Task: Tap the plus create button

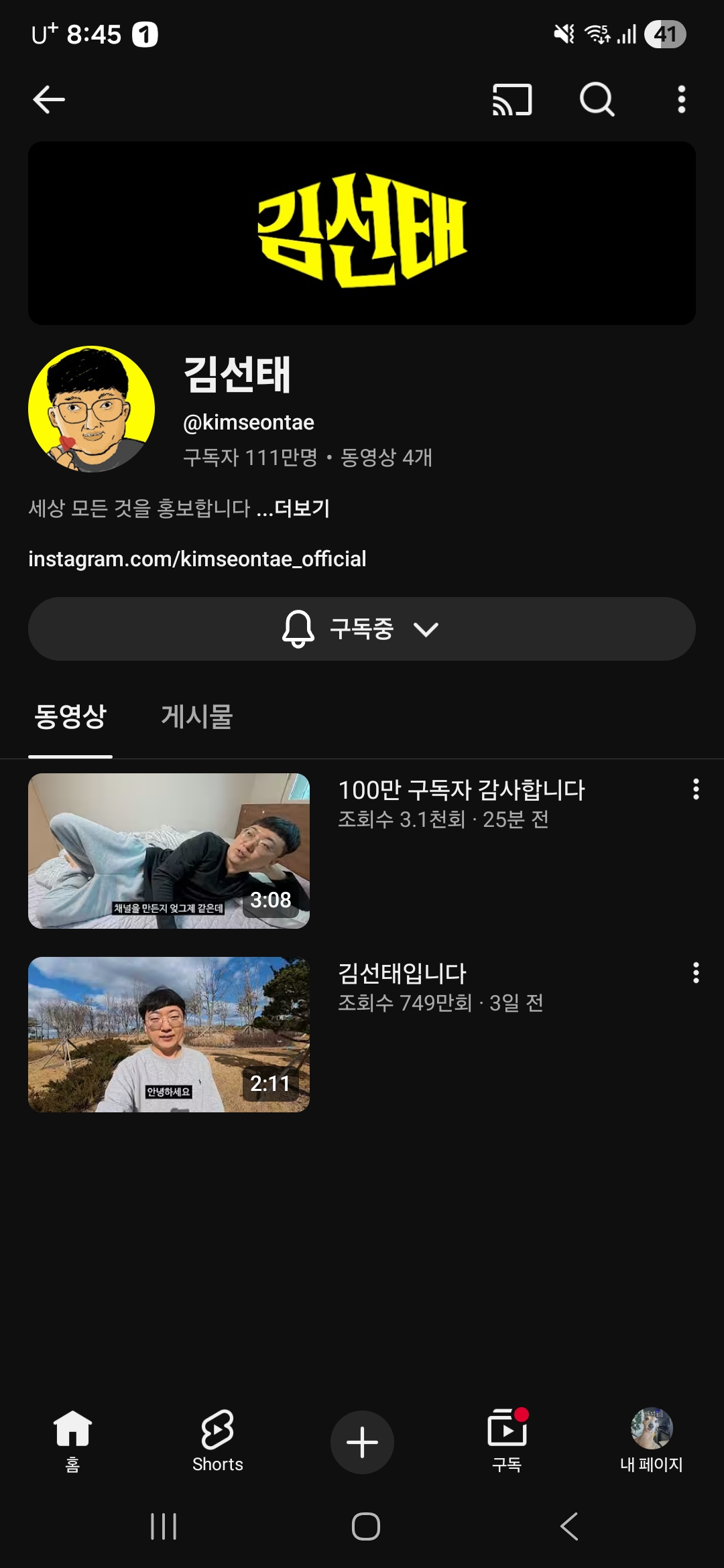Action: (362, 1442)
